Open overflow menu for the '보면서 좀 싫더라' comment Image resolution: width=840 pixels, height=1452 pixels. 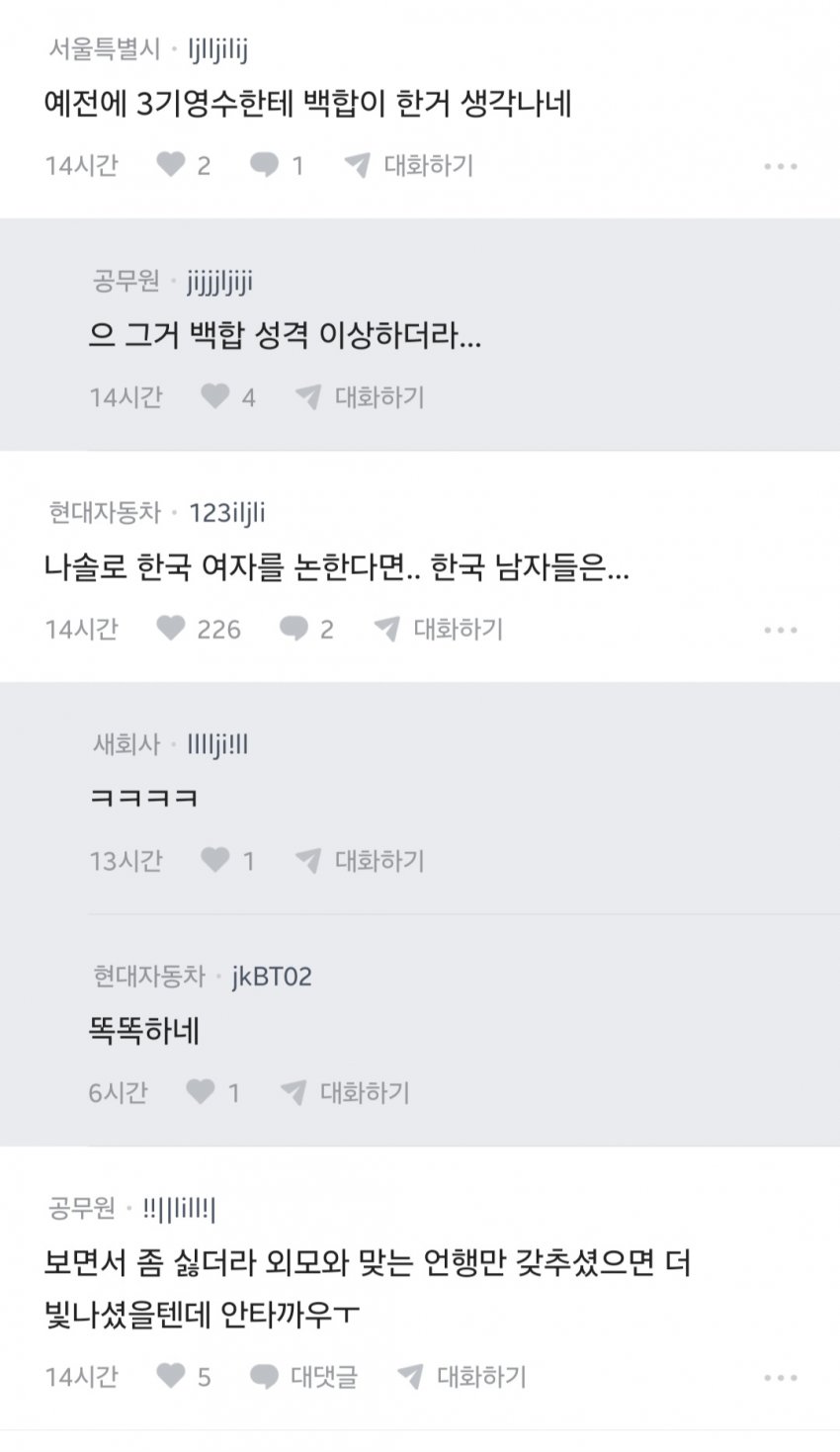780,1377
